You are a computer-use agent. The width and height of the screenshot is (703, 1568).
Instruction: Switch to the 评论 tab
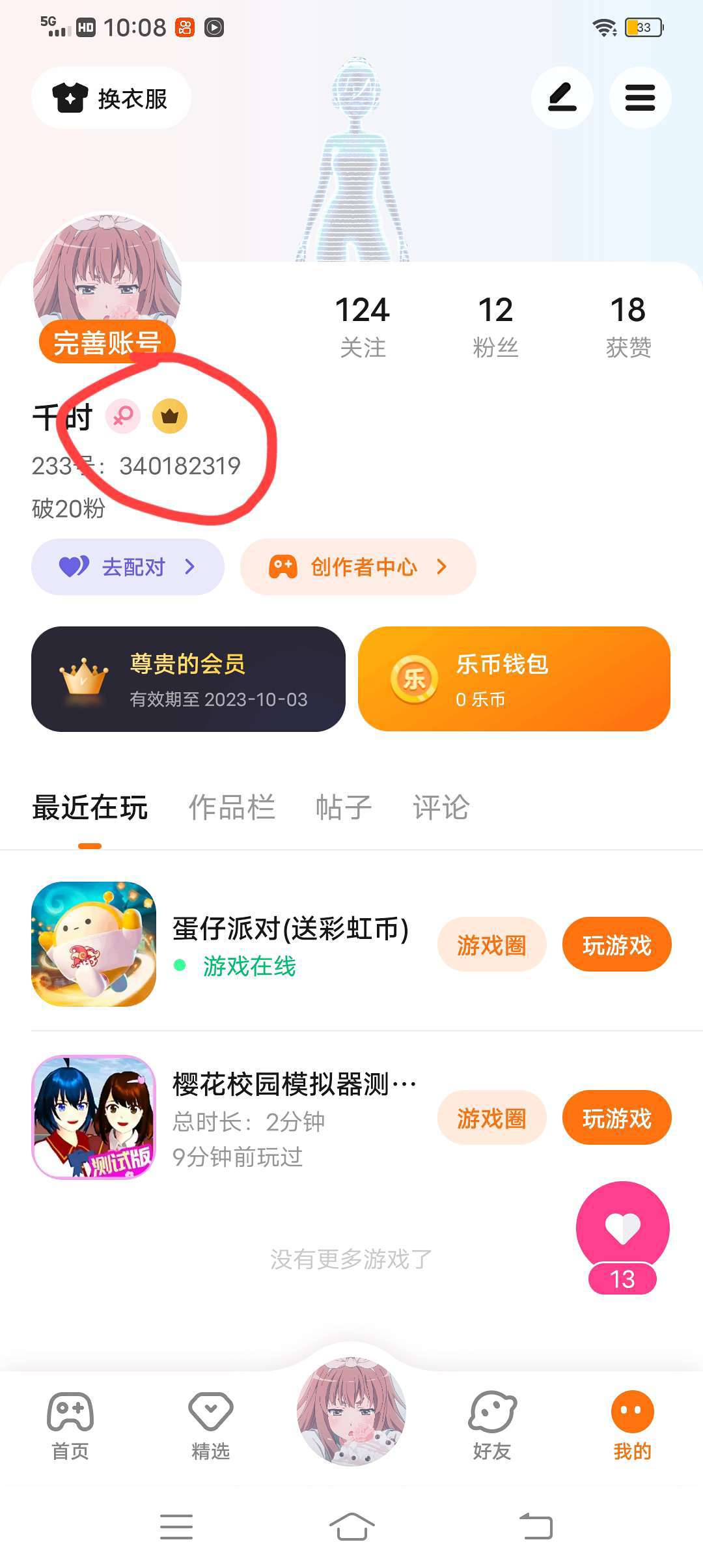441,807
